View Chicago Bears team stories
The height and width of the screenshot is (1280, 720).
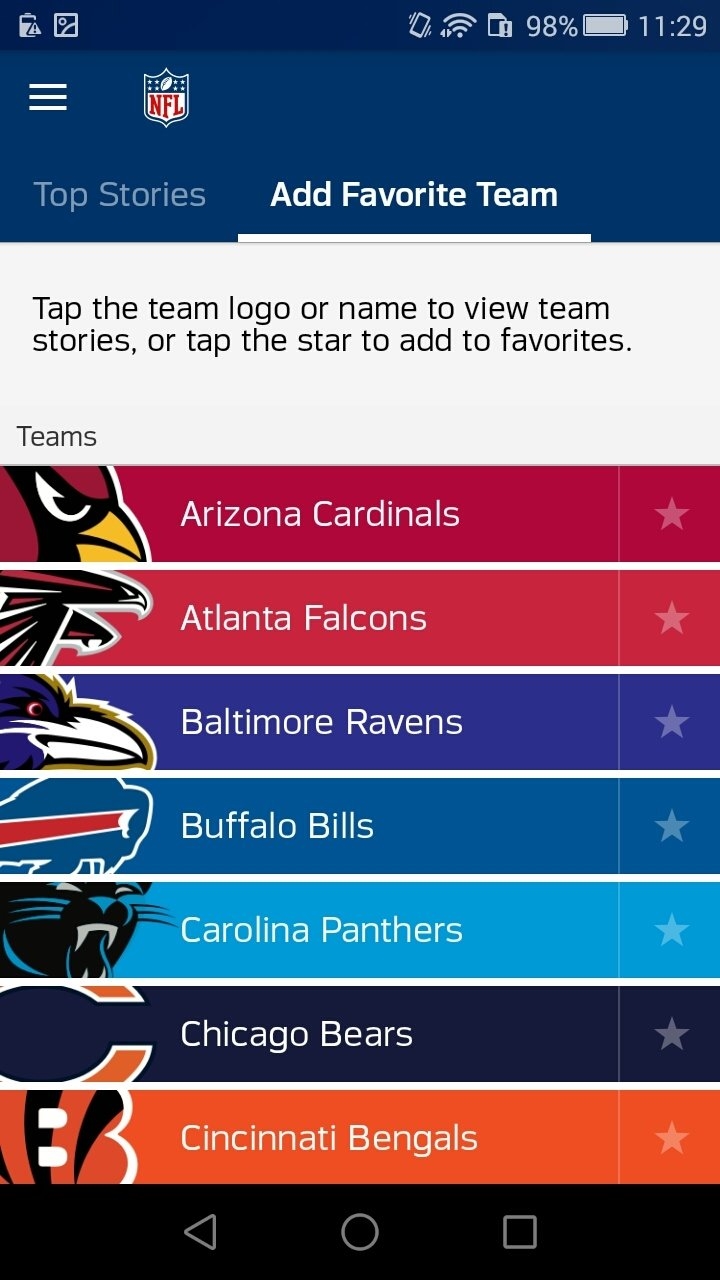click(x=309, y=1034)
